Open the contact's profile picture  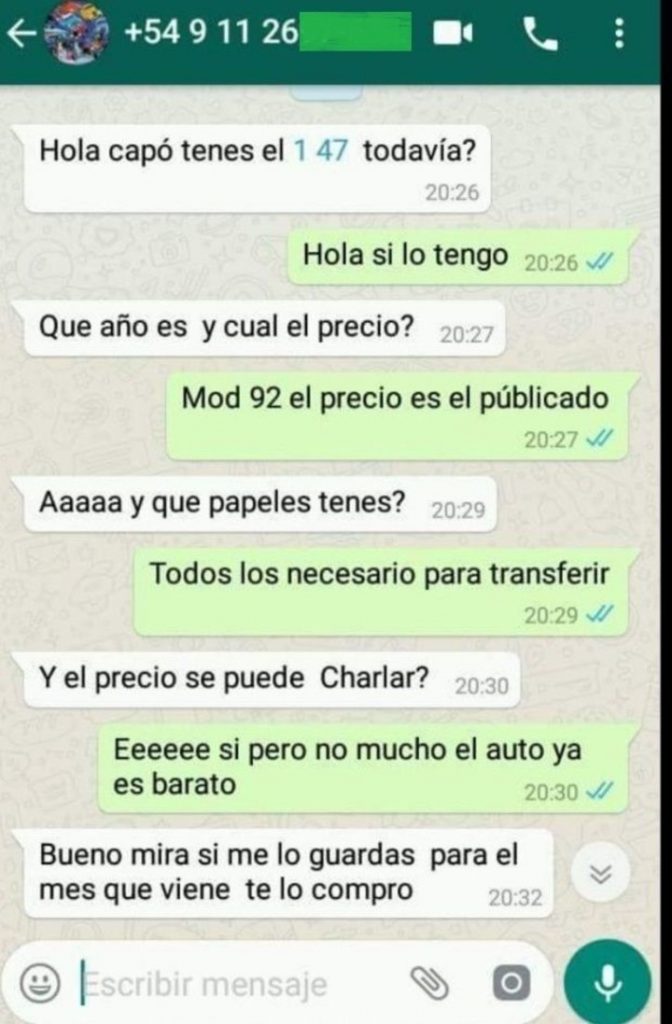(77, 33)
